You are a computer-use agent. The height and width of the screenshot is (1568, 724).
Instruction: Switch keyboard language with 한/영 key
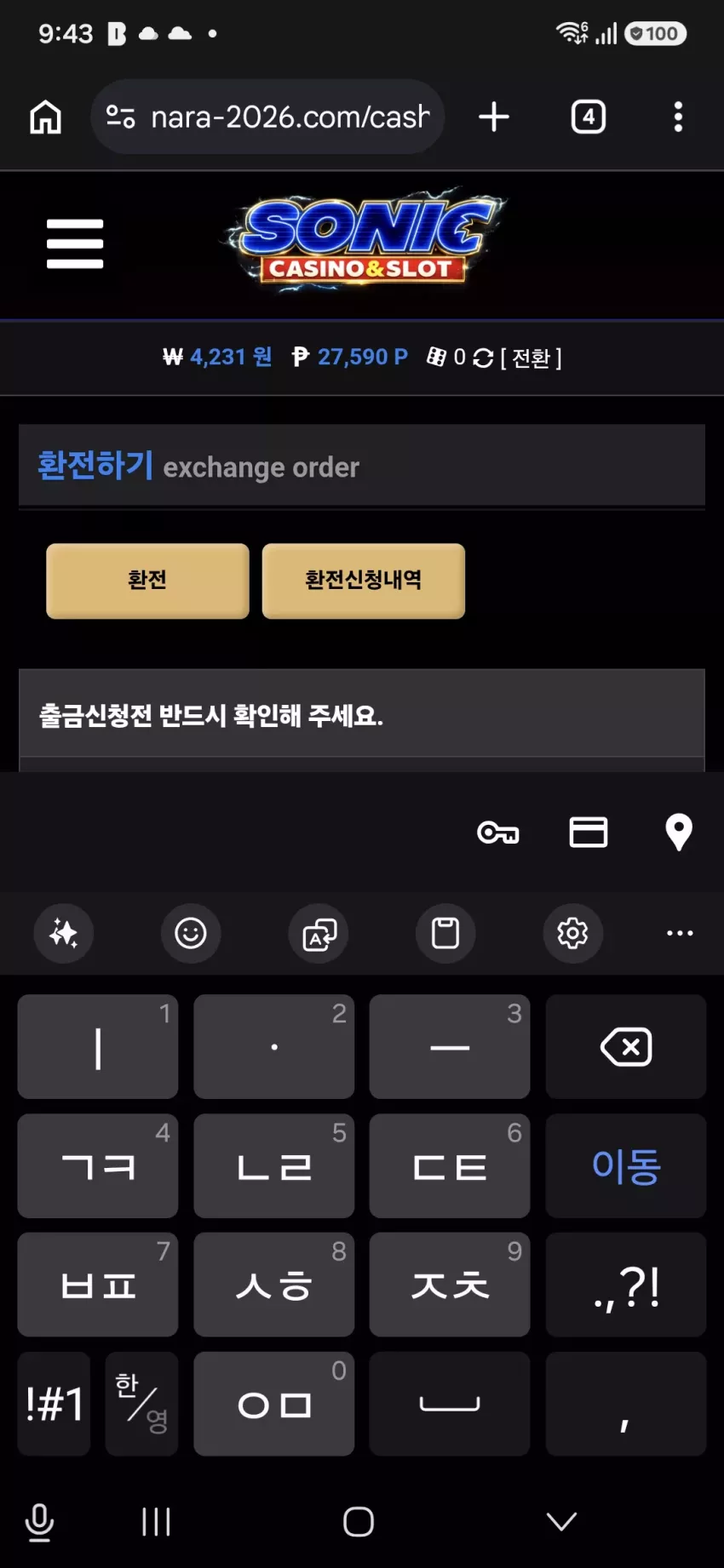point(141,1404)
